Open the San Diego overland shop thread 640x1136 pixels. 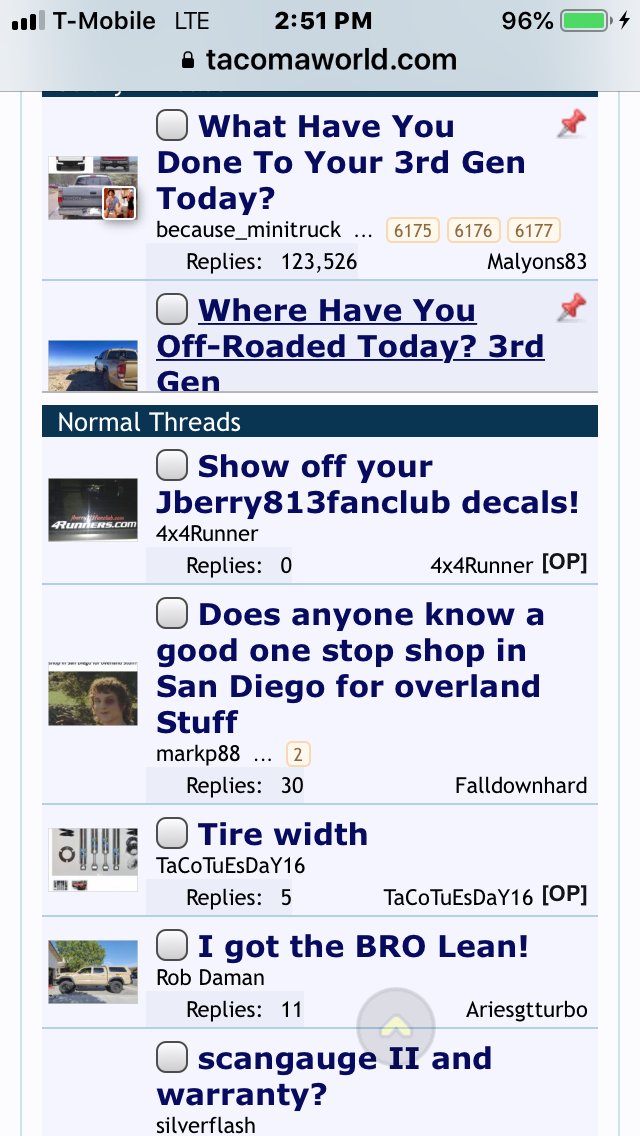click(350, 667)
